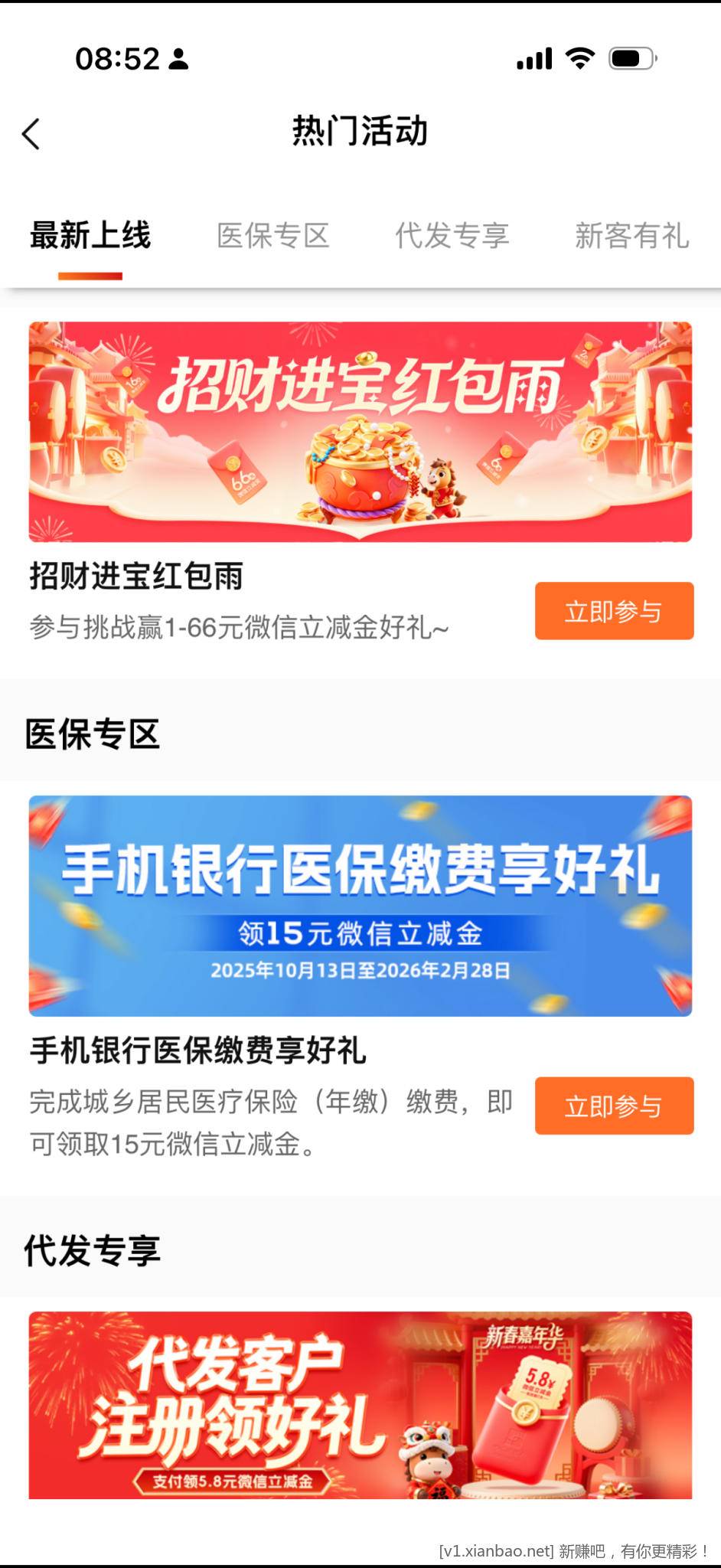Screen dimensions: 721x1568
Task: Open the 手机银行医保缴费享好礼 banner
Action: click(x=360, y=906)
